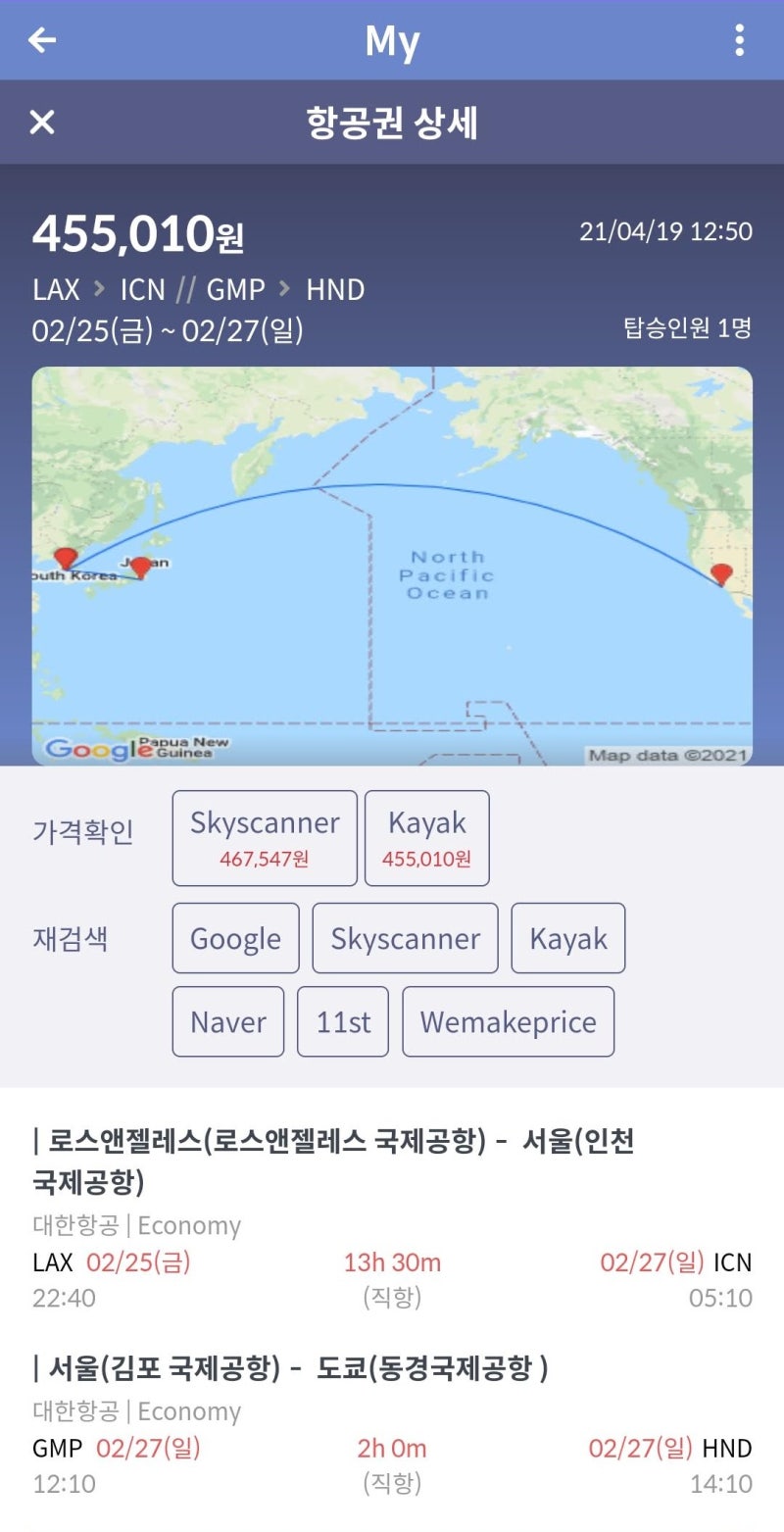Re-search this flight on Wemakeprice
The width and height of the screenshot is (784, 1532).
click(x=508, y=1021)
